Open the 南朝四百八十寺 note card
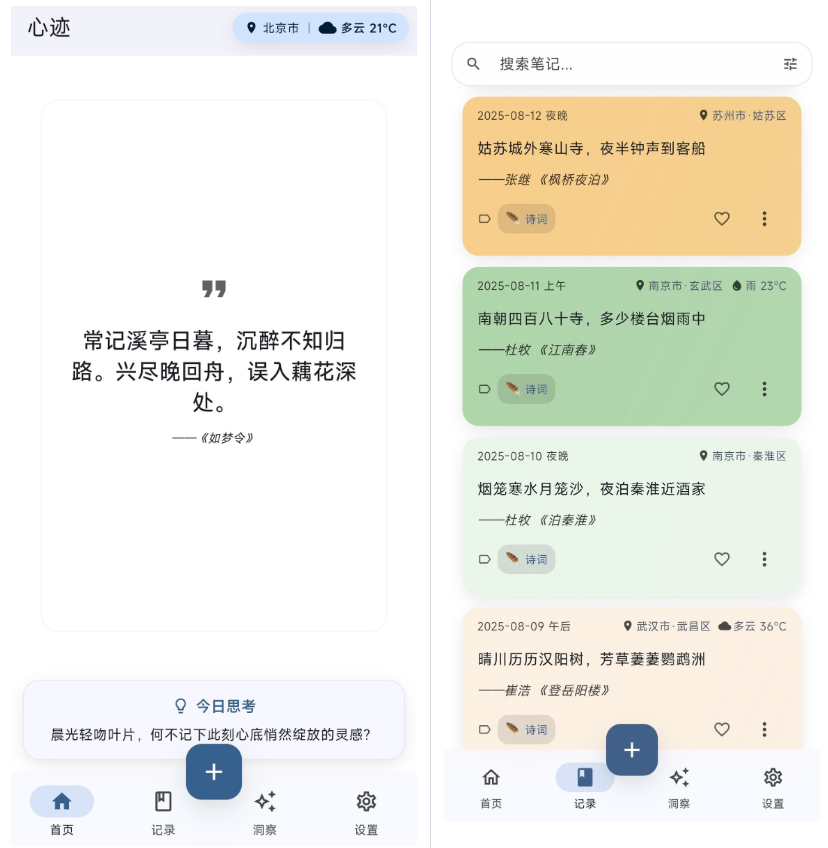This screenshot has width=828, height=848. pos(631,346)
